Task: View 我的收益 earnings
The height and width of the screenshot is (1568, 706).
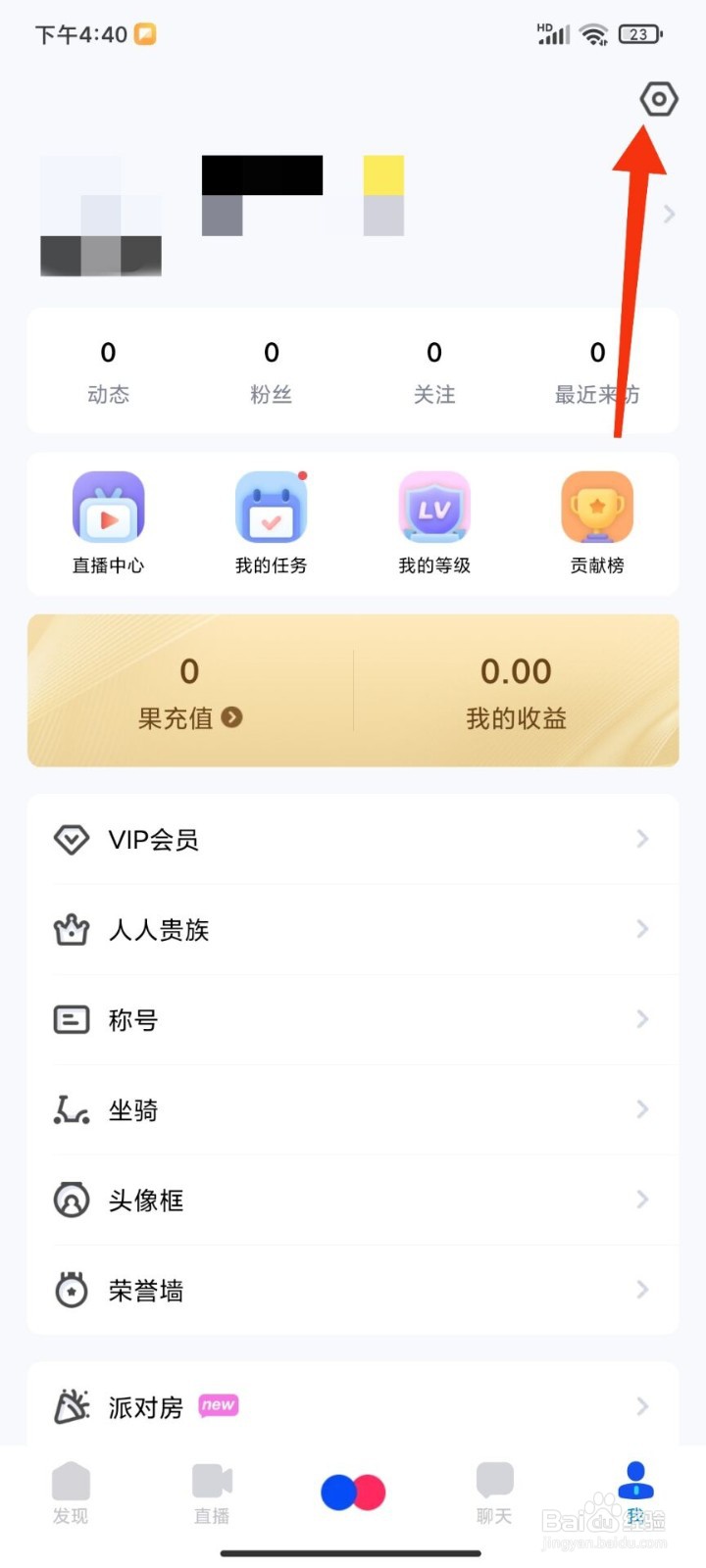Action: (516, 692)
